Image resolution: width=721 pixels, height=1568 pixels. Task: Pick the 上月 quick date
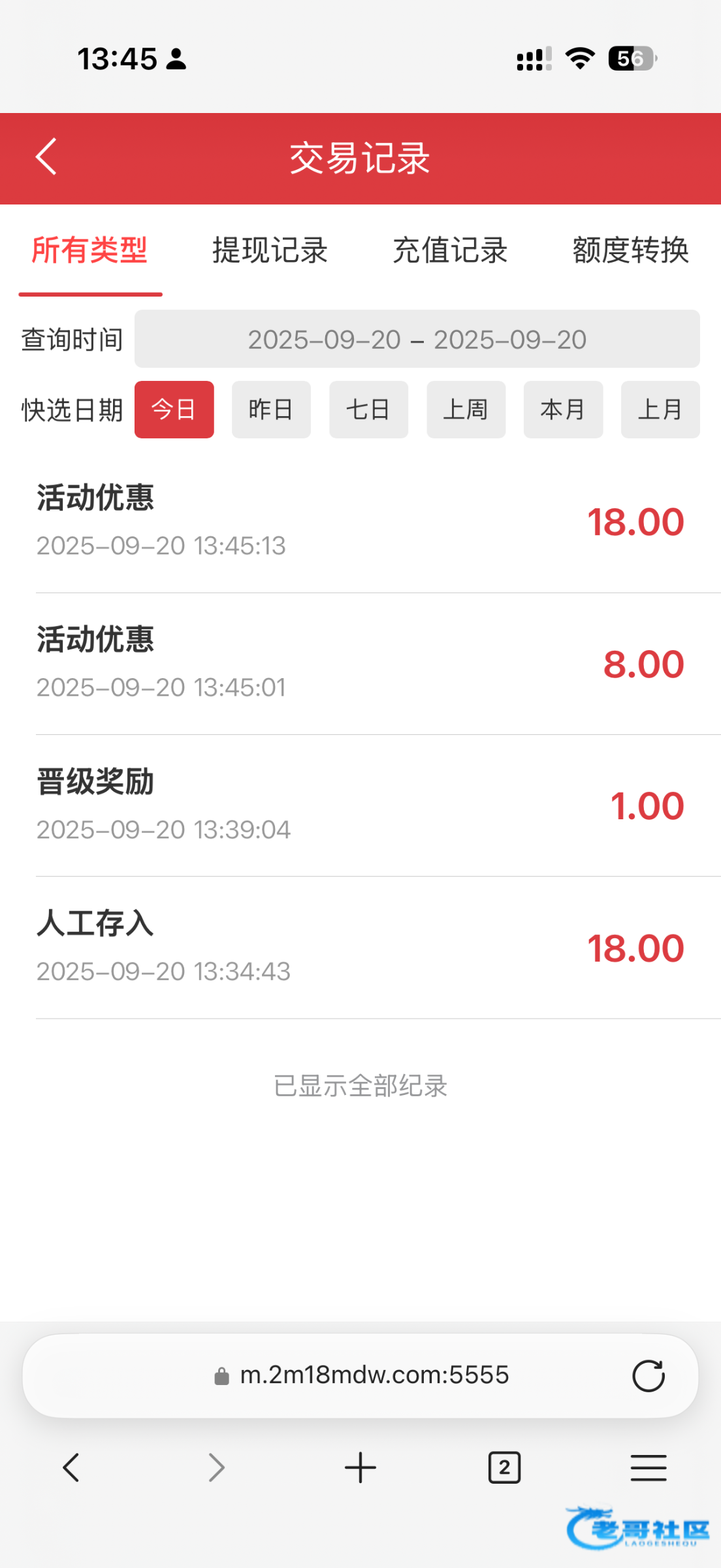(660, 410)
